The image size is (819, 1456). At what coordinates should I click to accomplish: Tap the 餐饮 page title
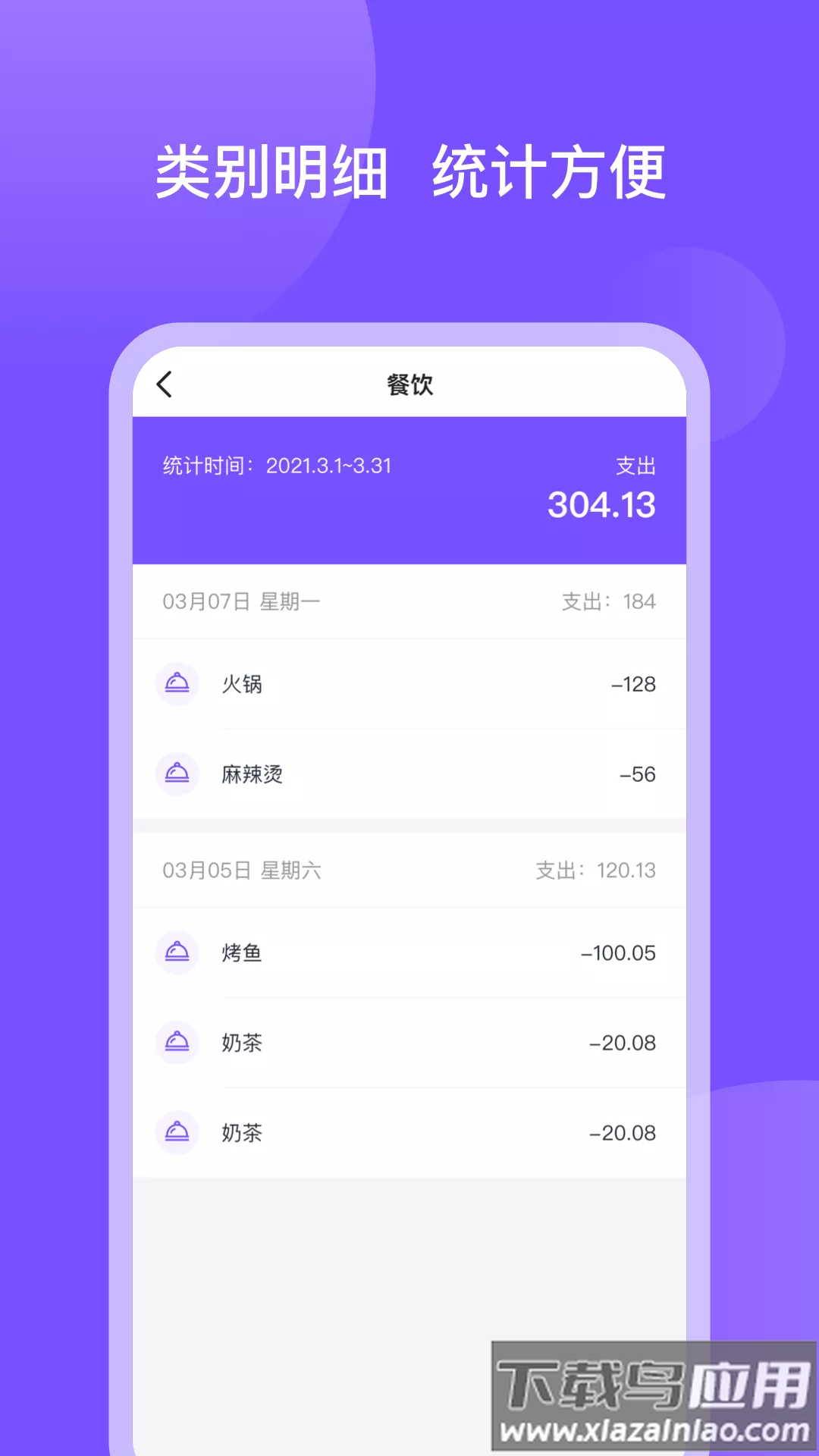coord(409,387)
